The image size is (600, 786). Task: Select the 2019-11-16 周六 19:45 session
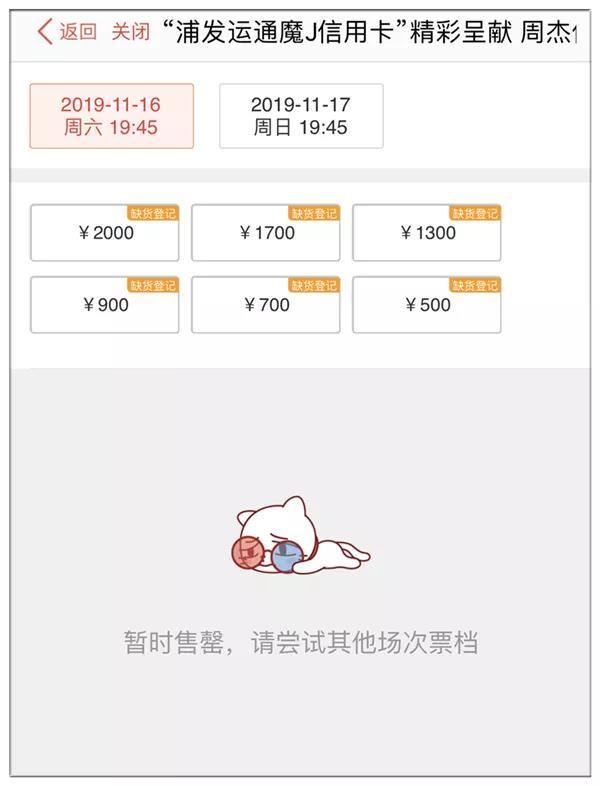[x=111, y=116]
